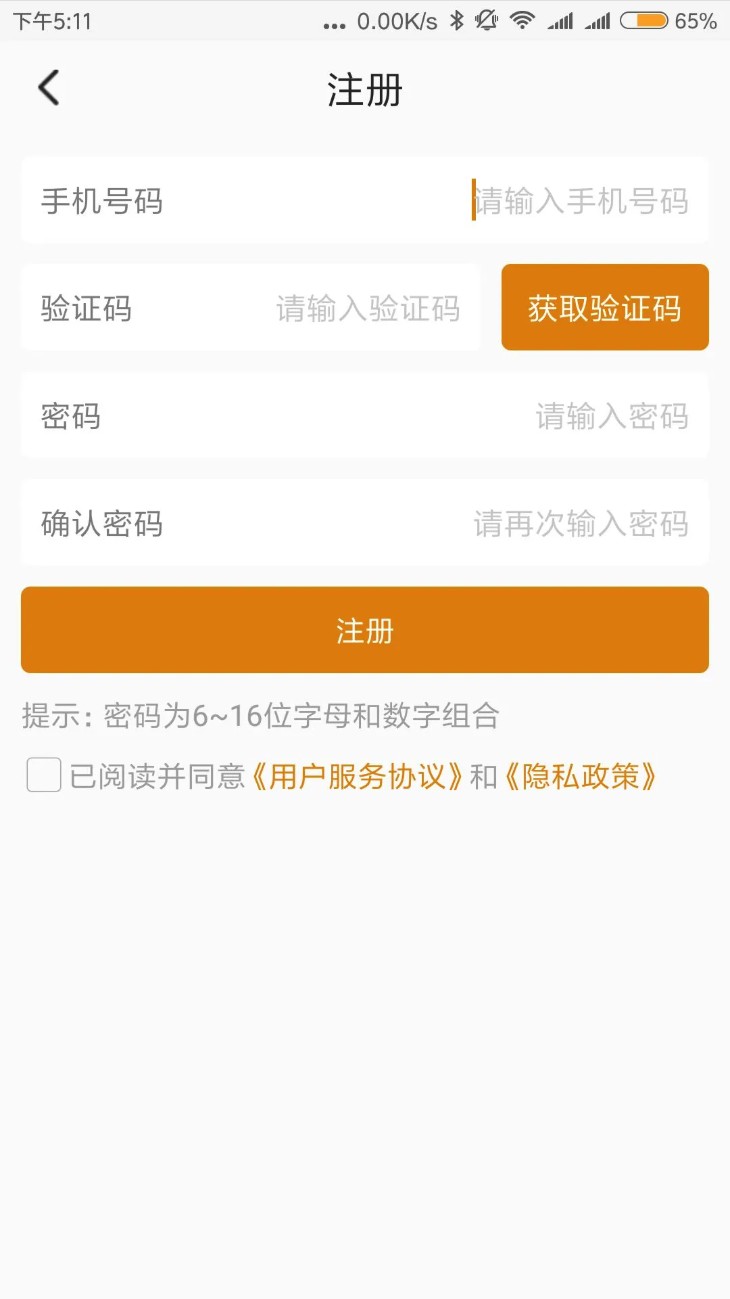The image size is (730, 1299).
Task: Tap the 提示 password rule hint text
Action: point(260,716)
